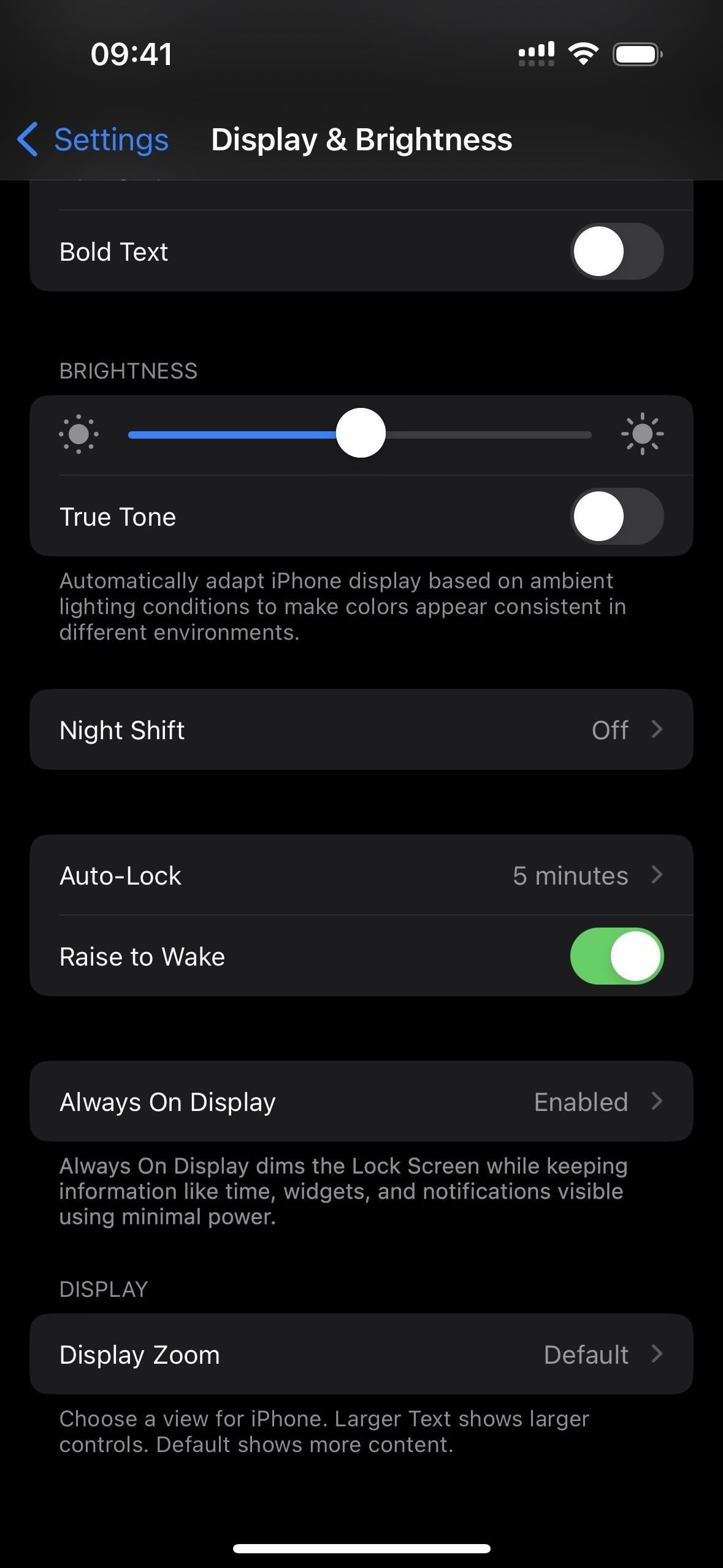Image resolution: width=723 pixels, height=1568 pixels.
Task: Tap the clock showing 09:41
Action: (x=131, y=54)
